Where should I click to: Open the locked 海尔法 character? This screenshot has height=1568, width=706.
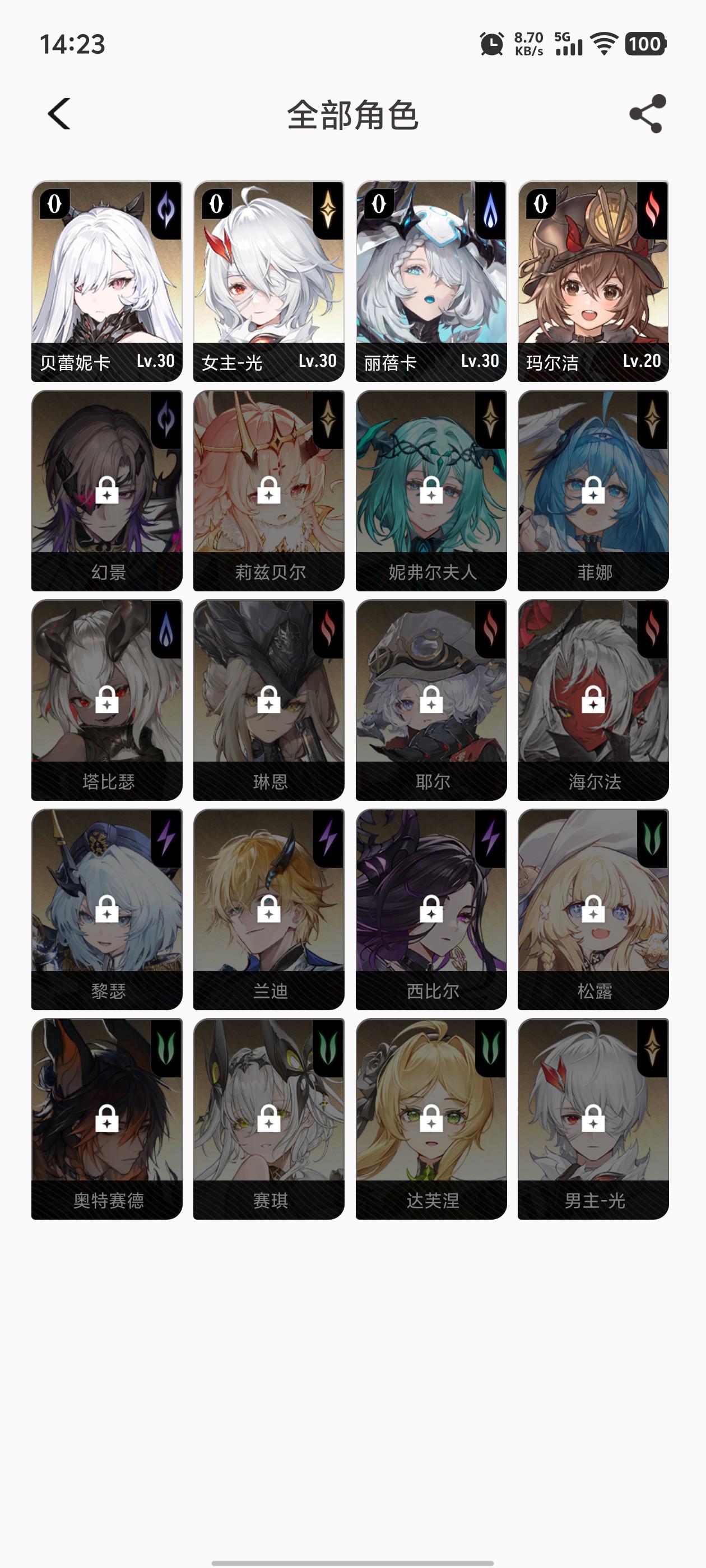click(x=593, y=699)
